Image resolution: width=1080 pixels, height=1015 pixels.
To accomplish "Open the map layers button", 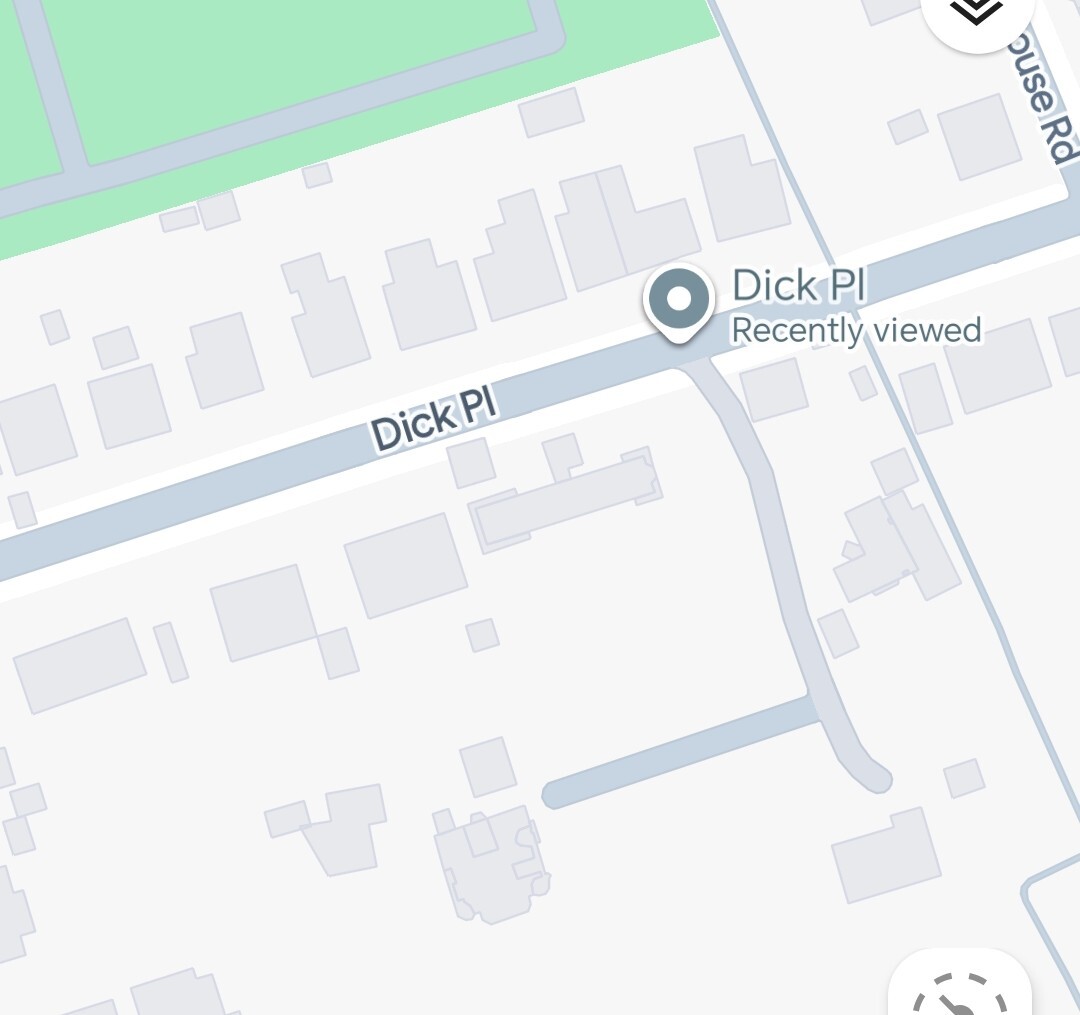I will (976, 14).
